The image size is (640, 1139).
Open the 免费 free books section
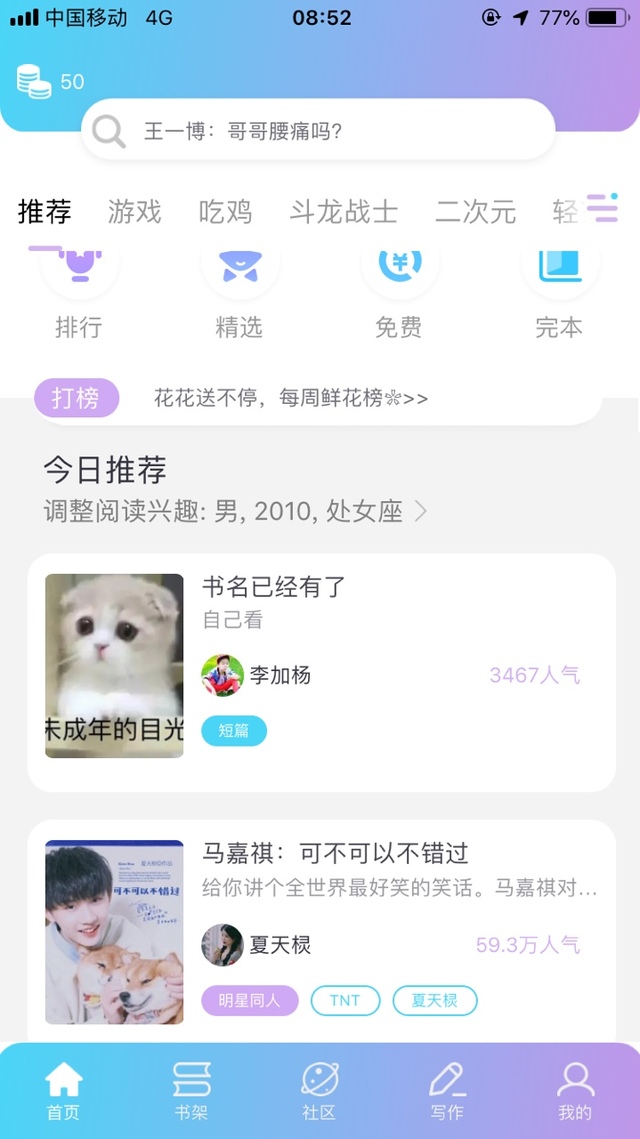(x=399, y=290)
